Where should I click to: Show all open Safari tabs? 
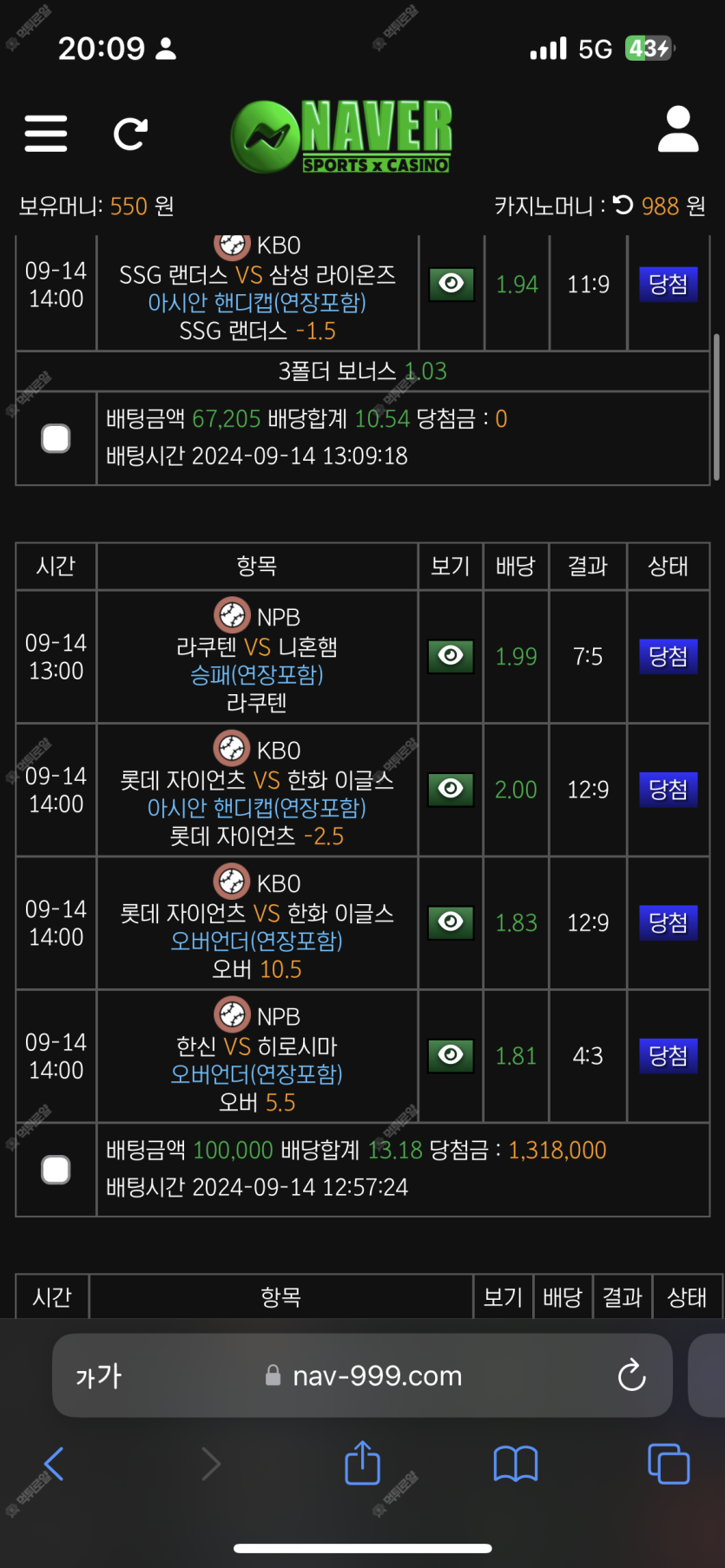[669, 1464]
